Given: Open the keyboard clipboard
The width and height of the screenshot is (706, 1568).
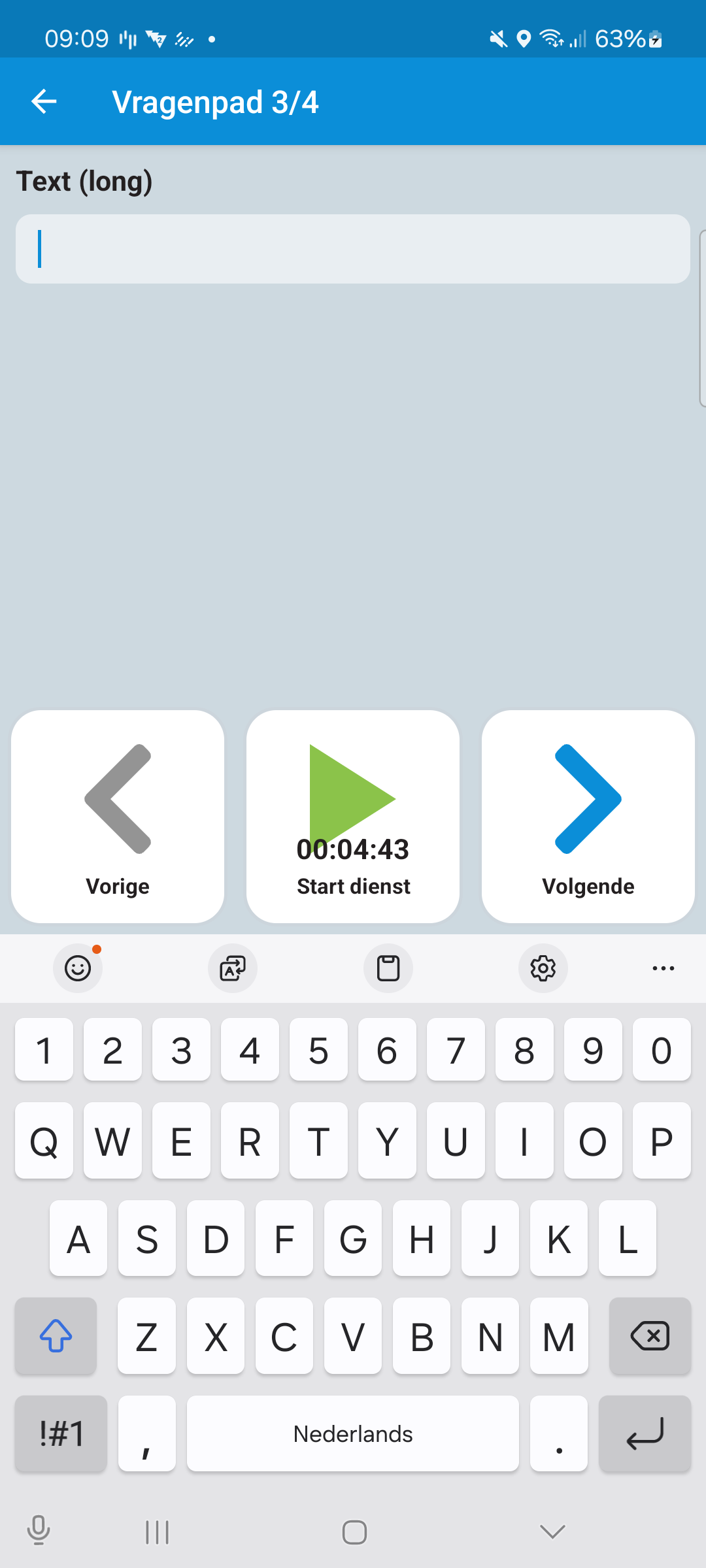Looking at the screenshot, I should 388,968.
